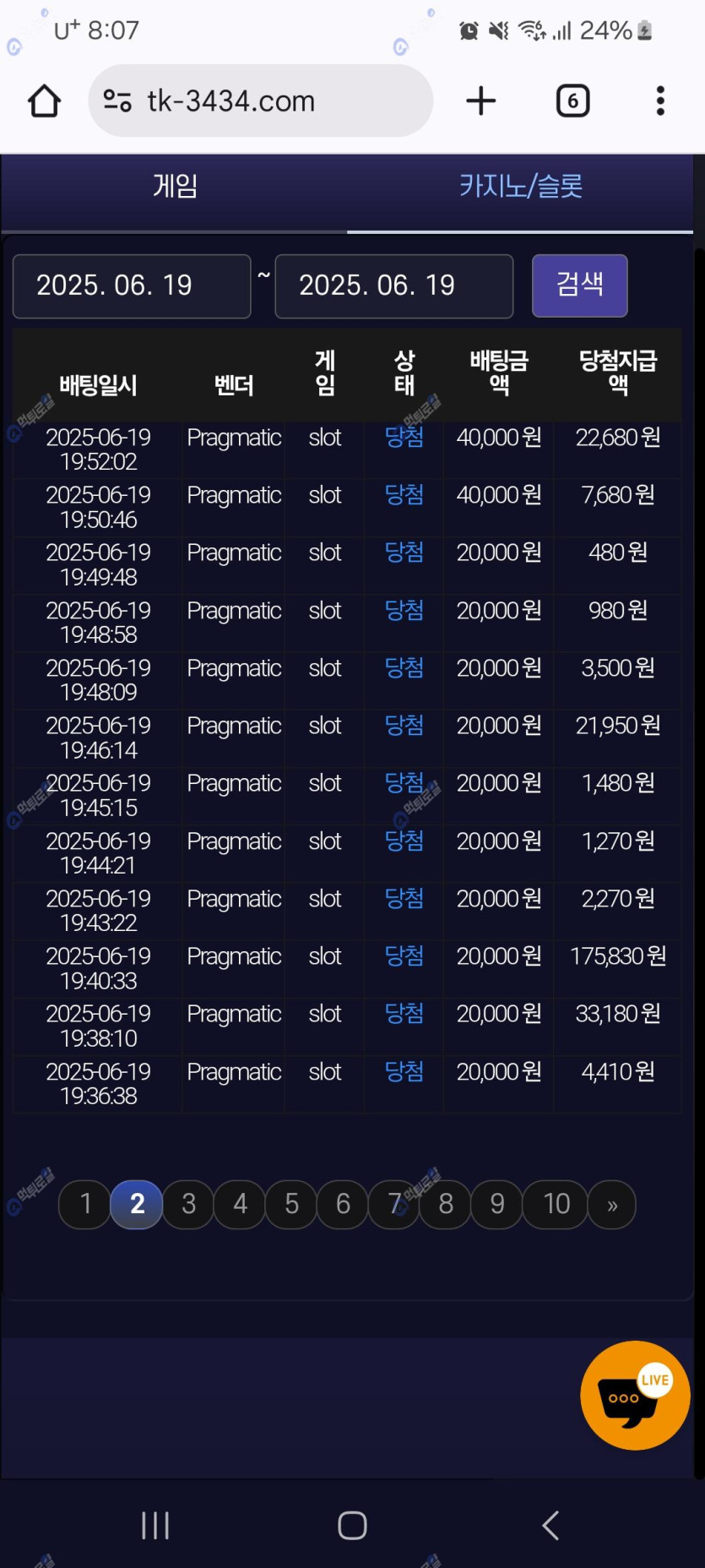The image size is (705, 1568).
Task: Go to page 3 of results
Action: pyautogui.click(x=189, y=1204)
